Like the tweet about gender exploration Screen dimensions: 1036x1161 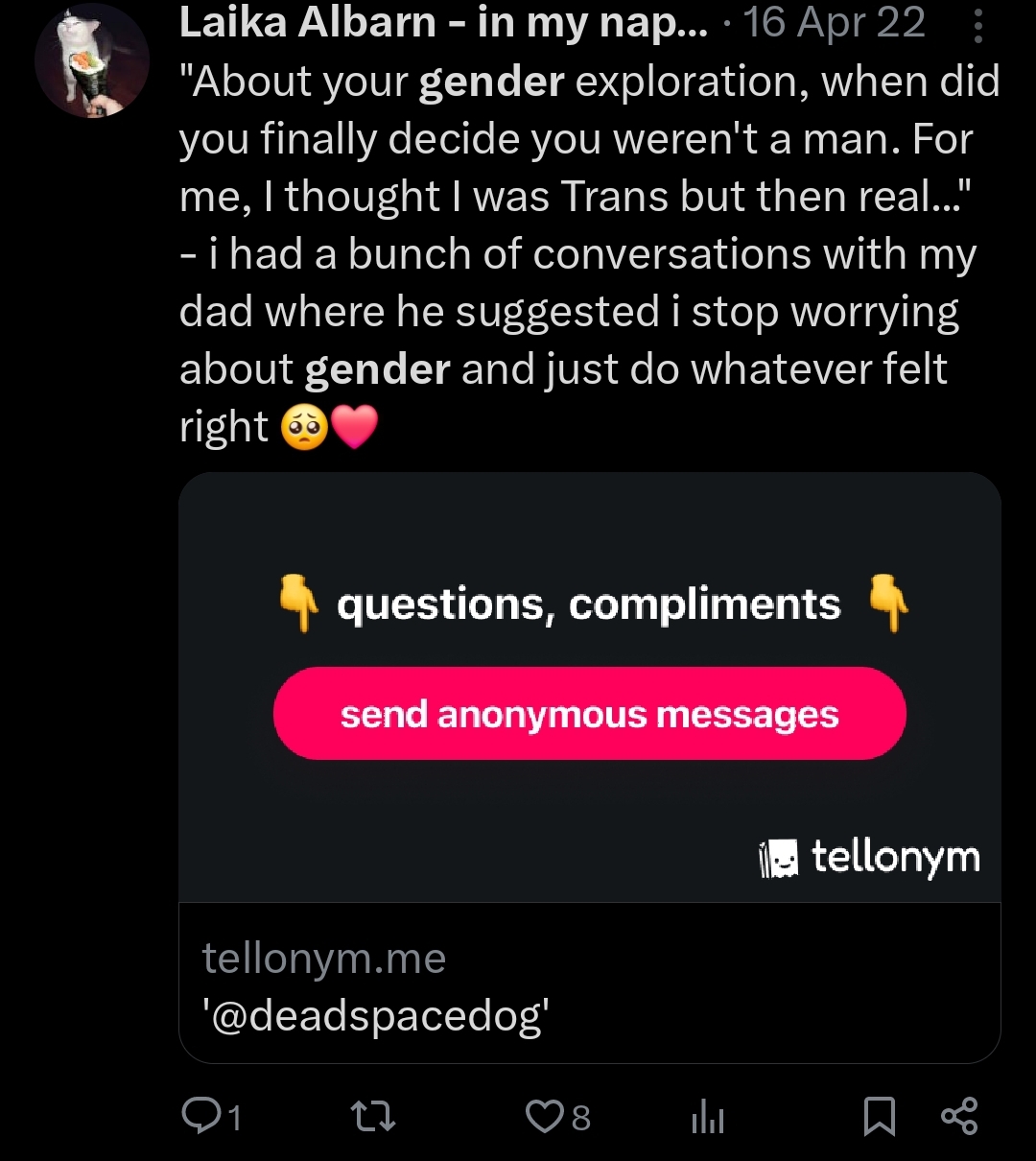coord(544,1116)
